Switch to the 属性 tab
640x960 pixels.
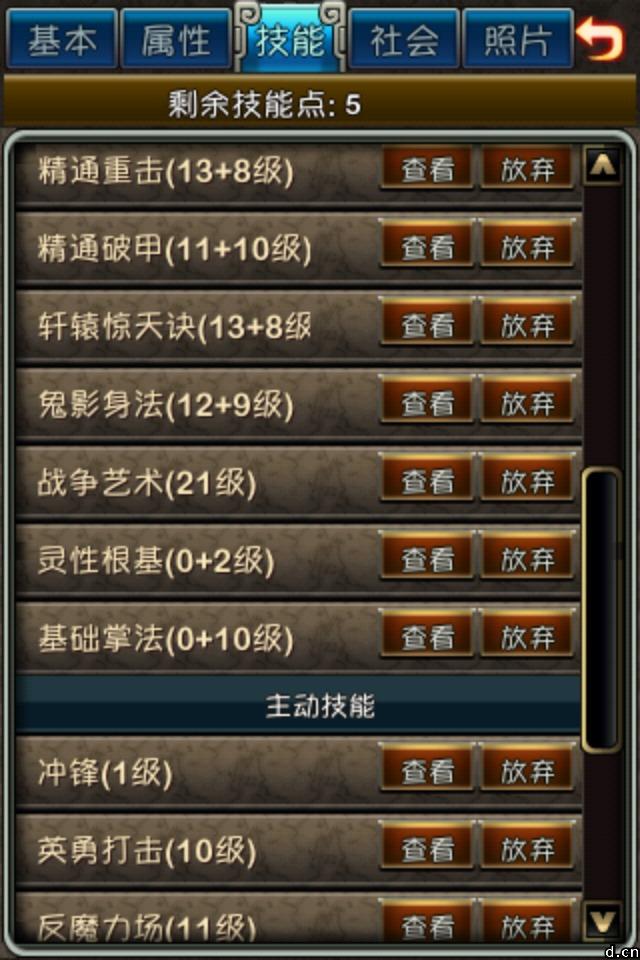(x=175, y=41)
